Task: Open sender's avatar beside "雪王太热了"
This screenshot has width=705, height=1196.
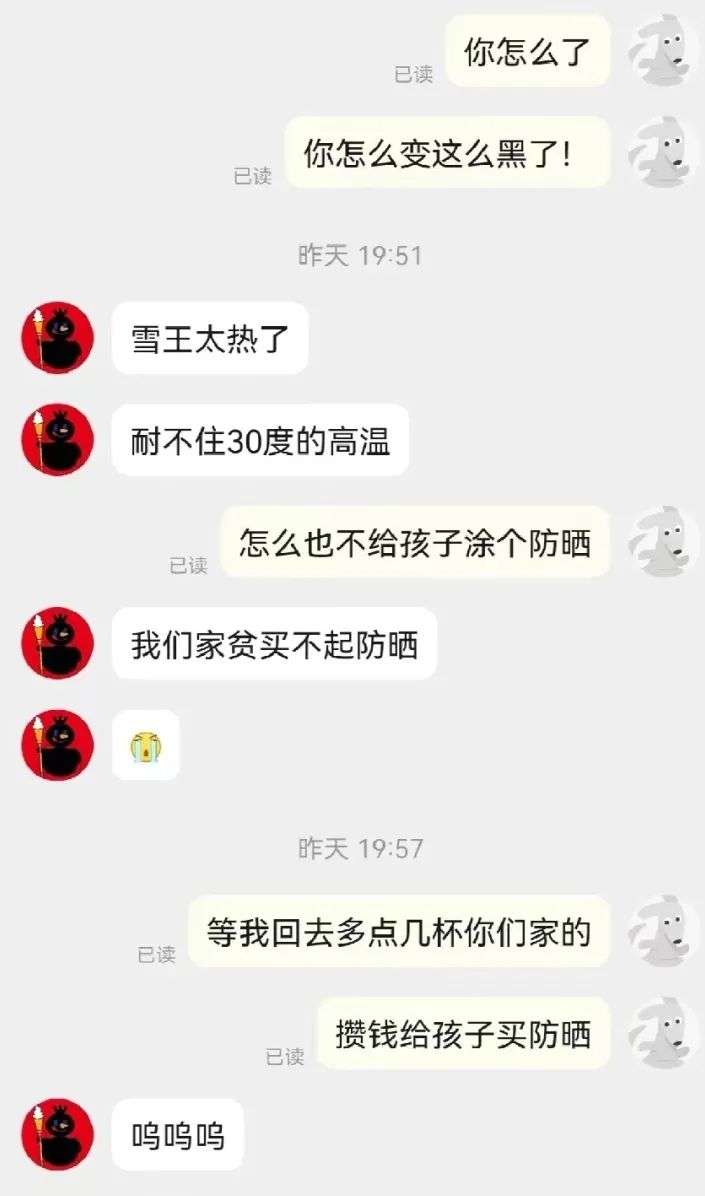Action: click(57, 338)
